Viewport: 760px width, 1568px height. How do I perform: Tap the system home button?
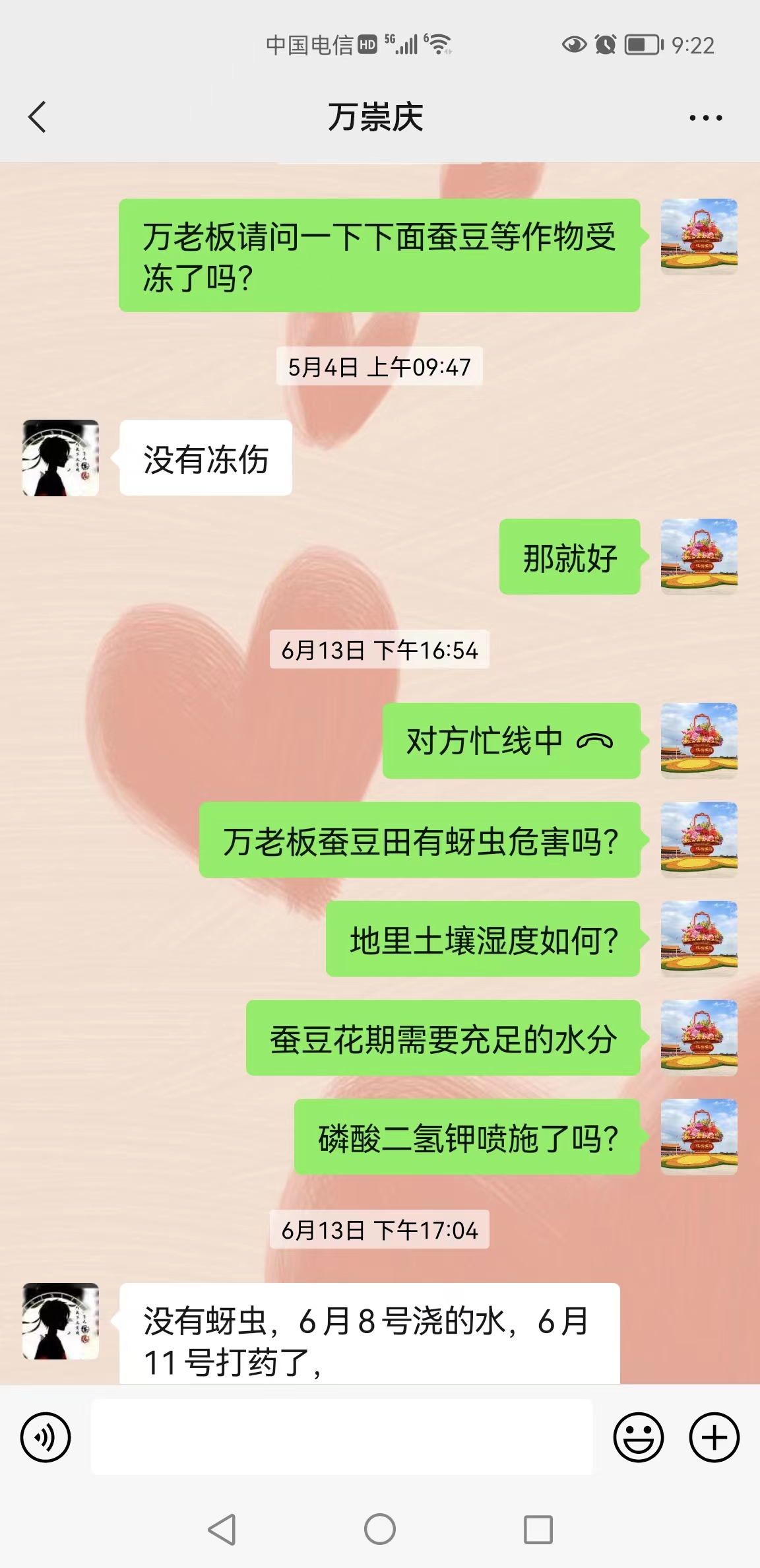[x=380, y=1529]
